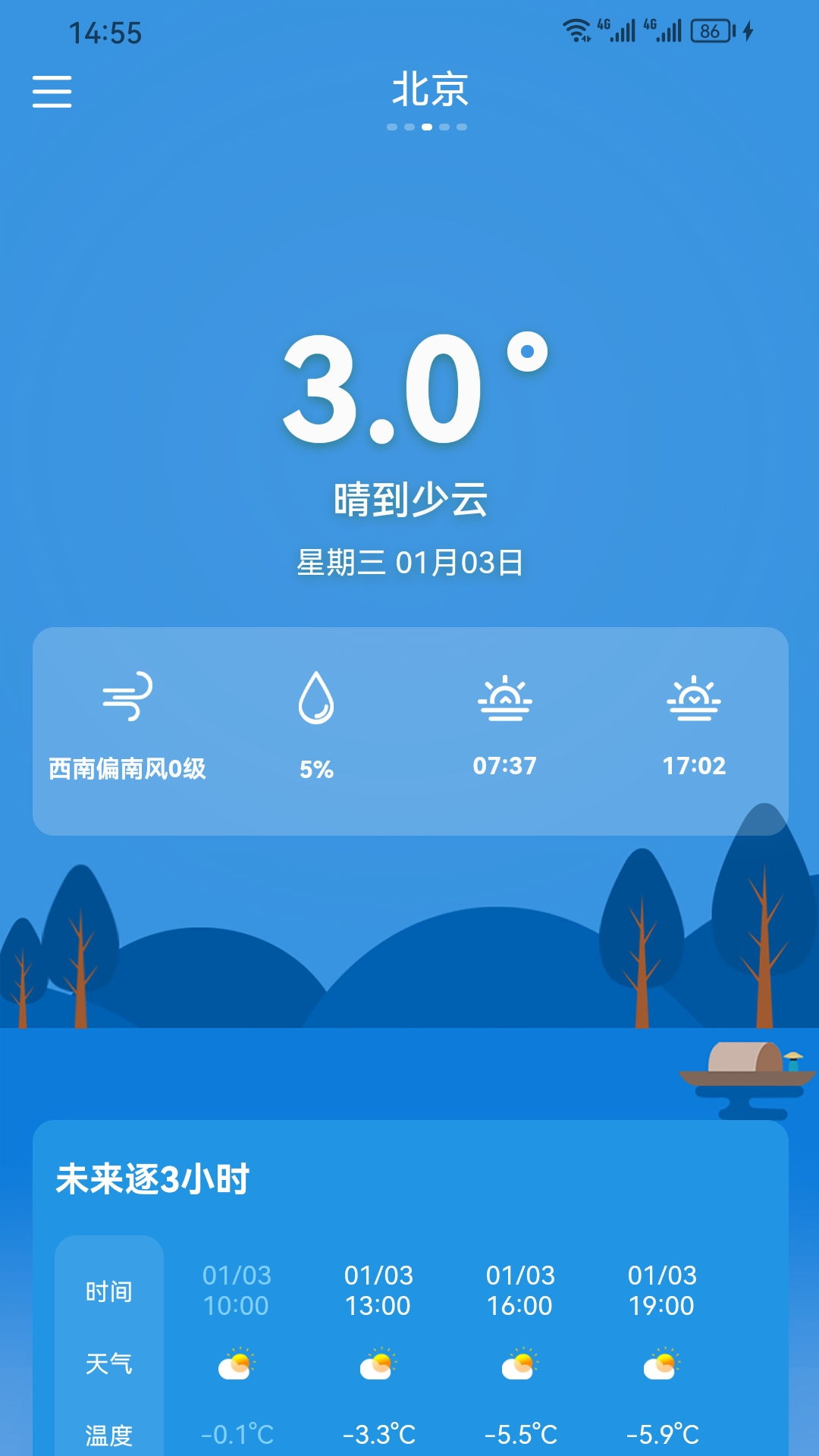
Task: Open the hamburger menu
Action: pyautogui.click(x=53, y=91)
